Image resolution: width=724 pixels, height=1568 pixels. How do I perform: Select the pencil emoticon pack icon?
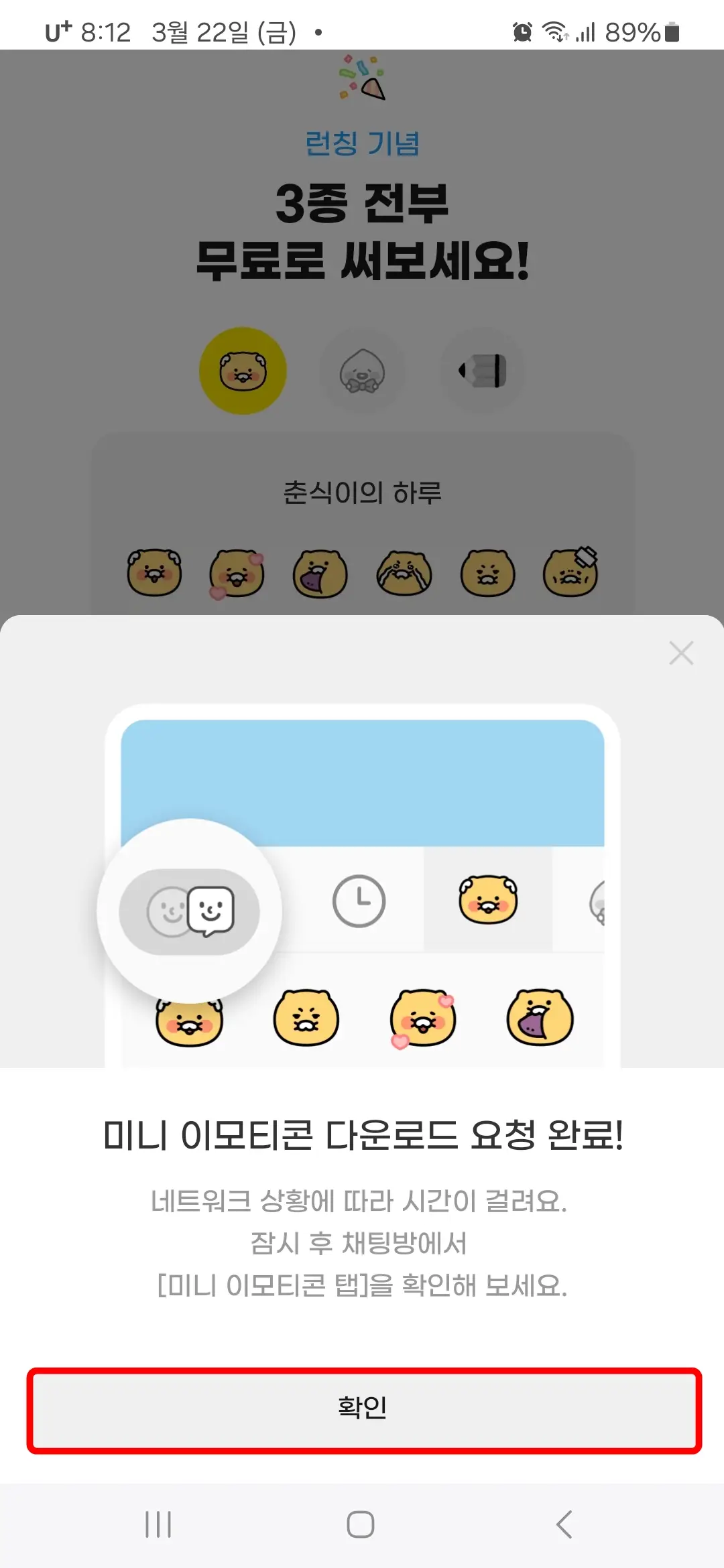pos(483,371)
